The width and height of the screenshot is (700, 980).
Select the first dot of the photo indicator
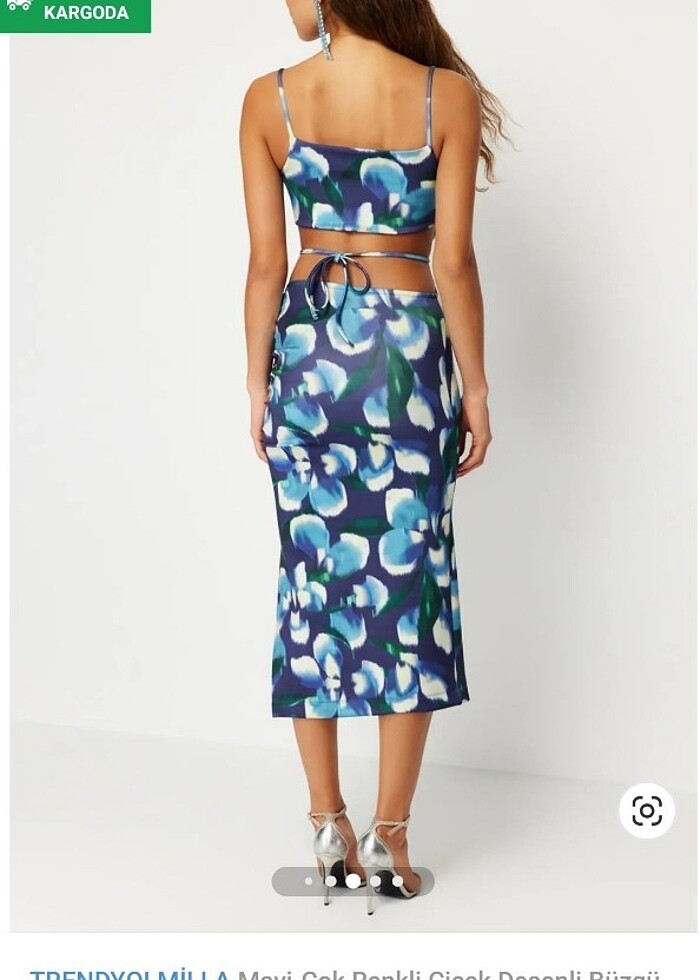[309, 881]
